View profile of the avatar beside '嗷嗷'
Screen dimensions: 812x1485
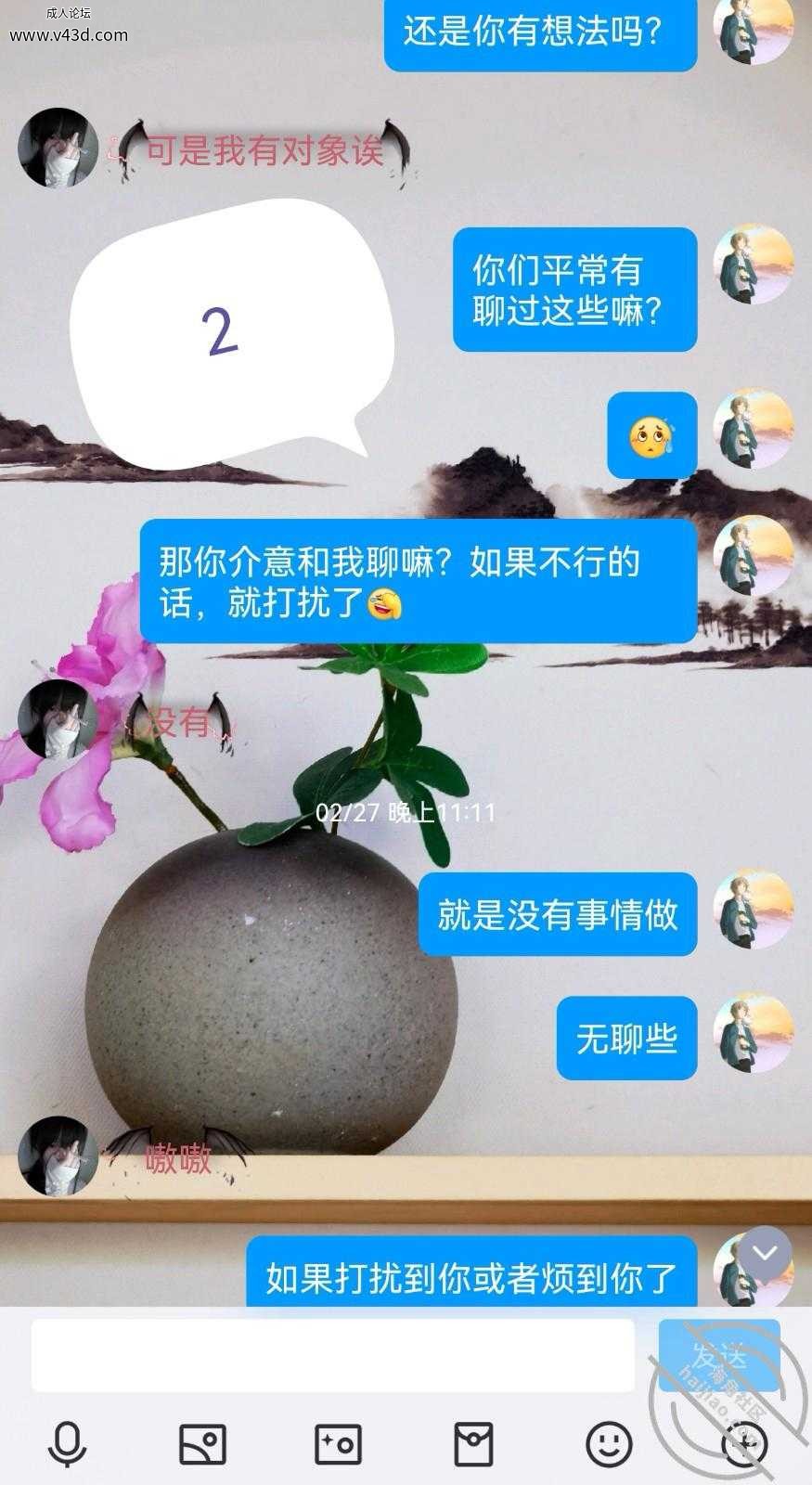[58, 1156]
